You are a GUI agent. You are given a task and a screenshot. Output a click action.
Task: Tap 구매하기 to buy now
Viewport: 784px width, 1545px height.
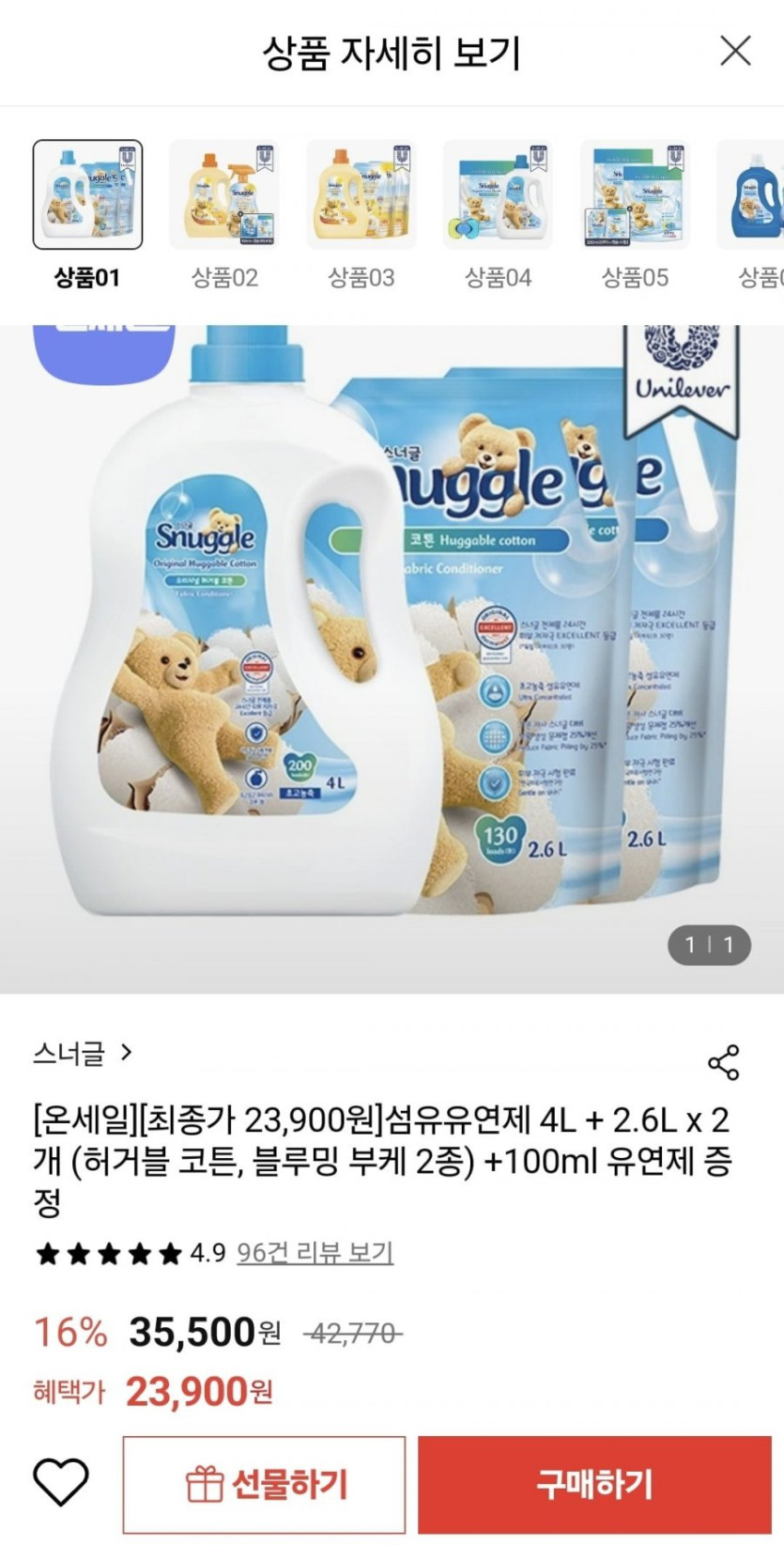click(x=594, y=1485)
